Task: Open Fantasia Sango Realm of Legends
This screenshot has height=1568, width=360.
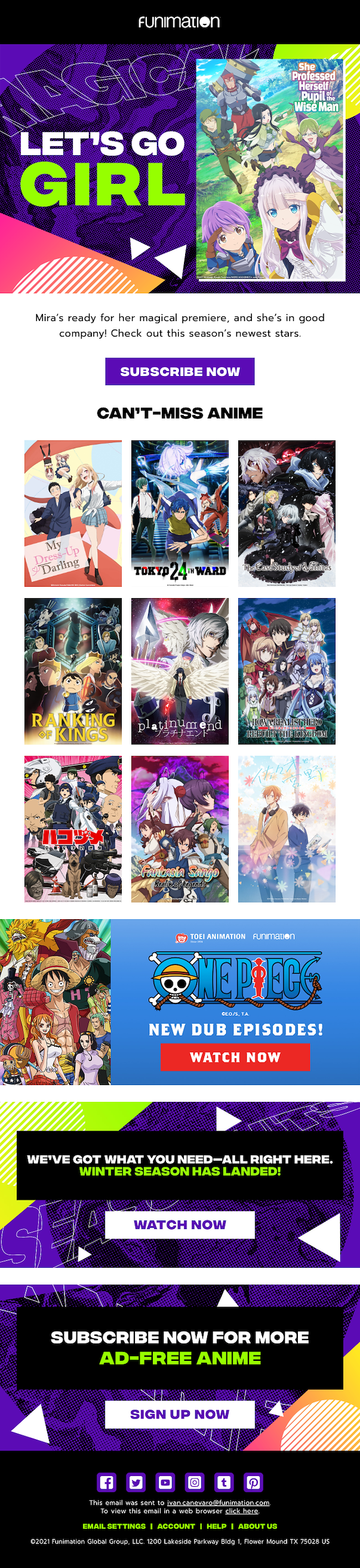Action: tap(180, 828)
